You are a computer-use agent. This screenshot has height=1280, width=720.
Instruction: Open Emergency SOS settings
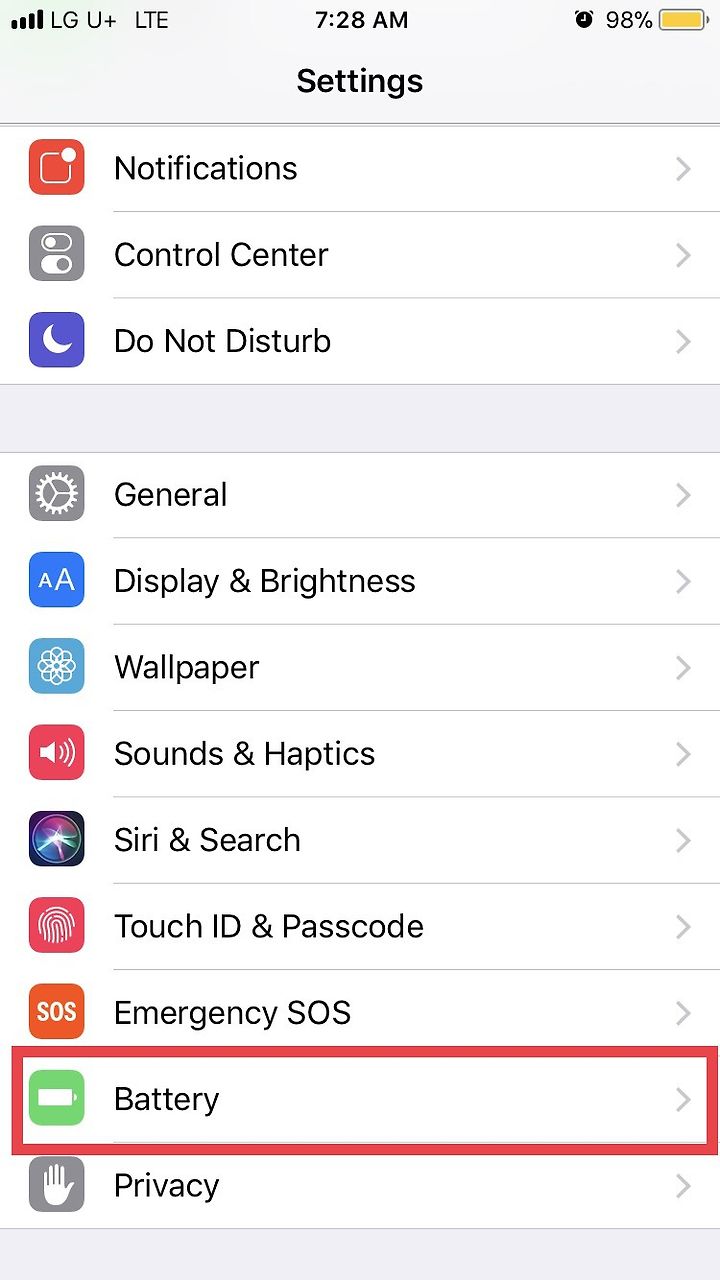360,1013
